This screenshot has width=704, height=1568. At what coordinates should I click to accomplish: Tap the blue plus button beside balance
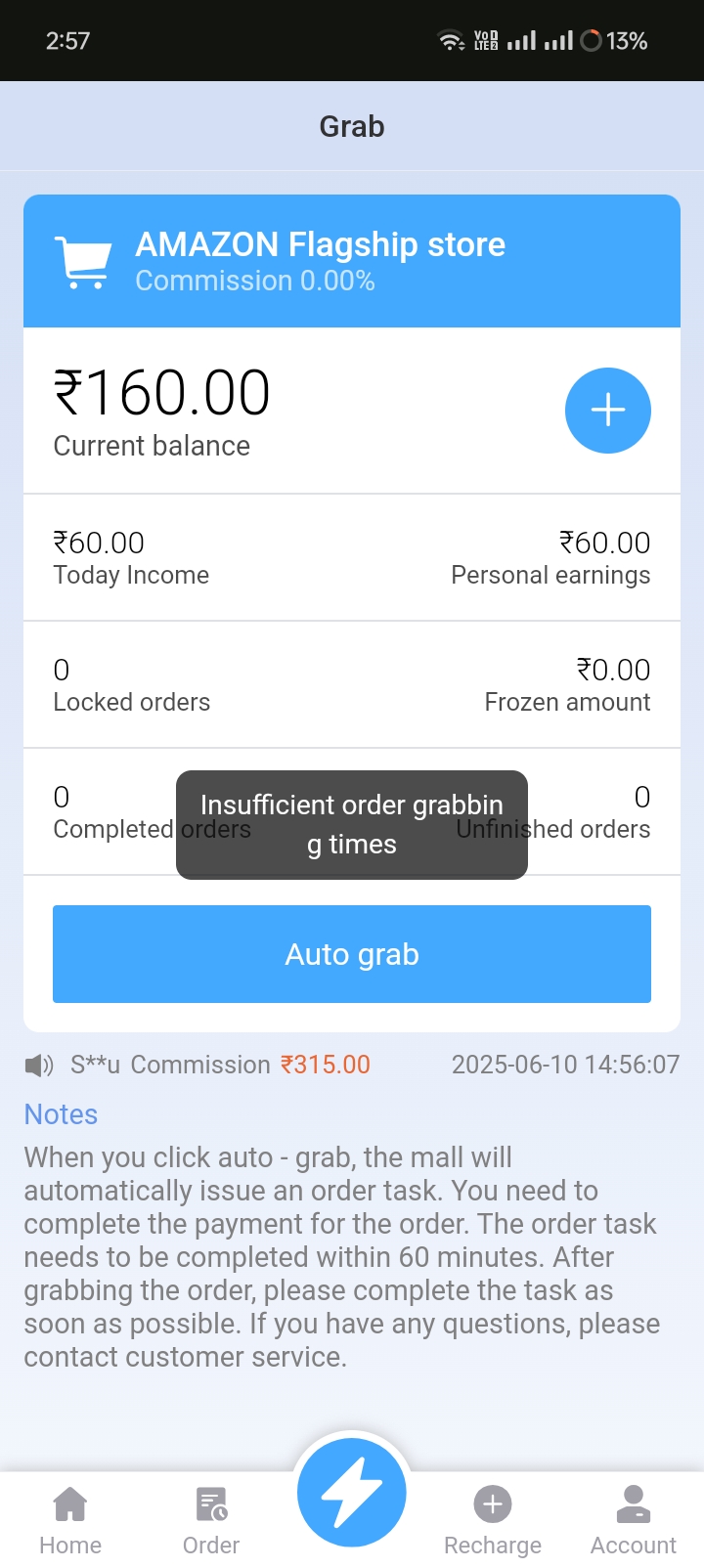[x=607, y=410]
